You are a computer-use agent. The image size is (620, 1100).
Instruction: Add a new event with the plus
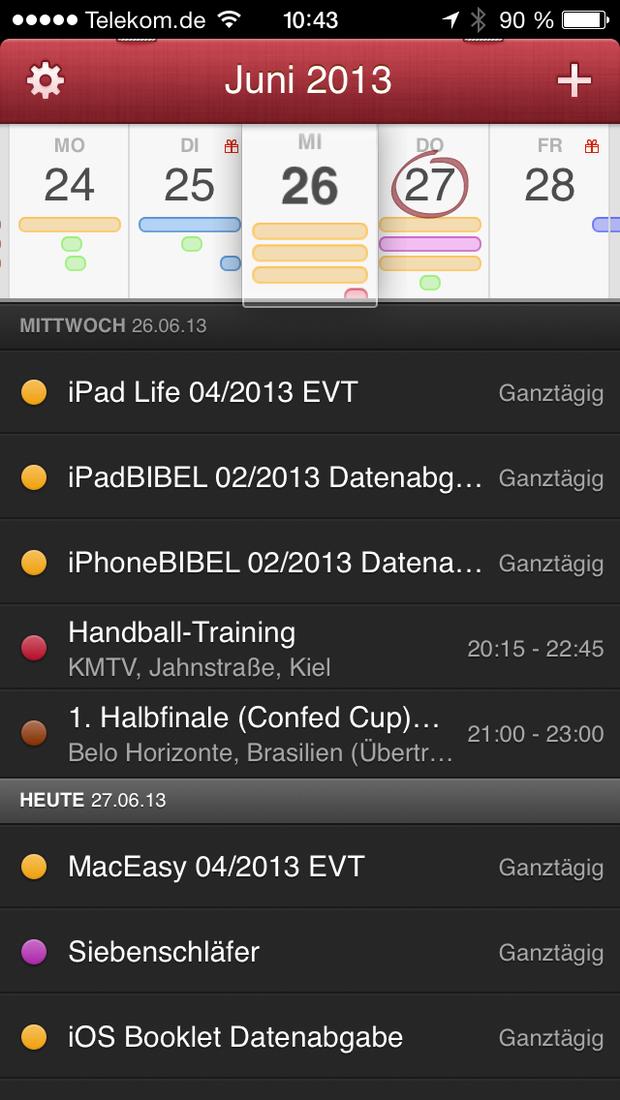click(x=574, y=81)
